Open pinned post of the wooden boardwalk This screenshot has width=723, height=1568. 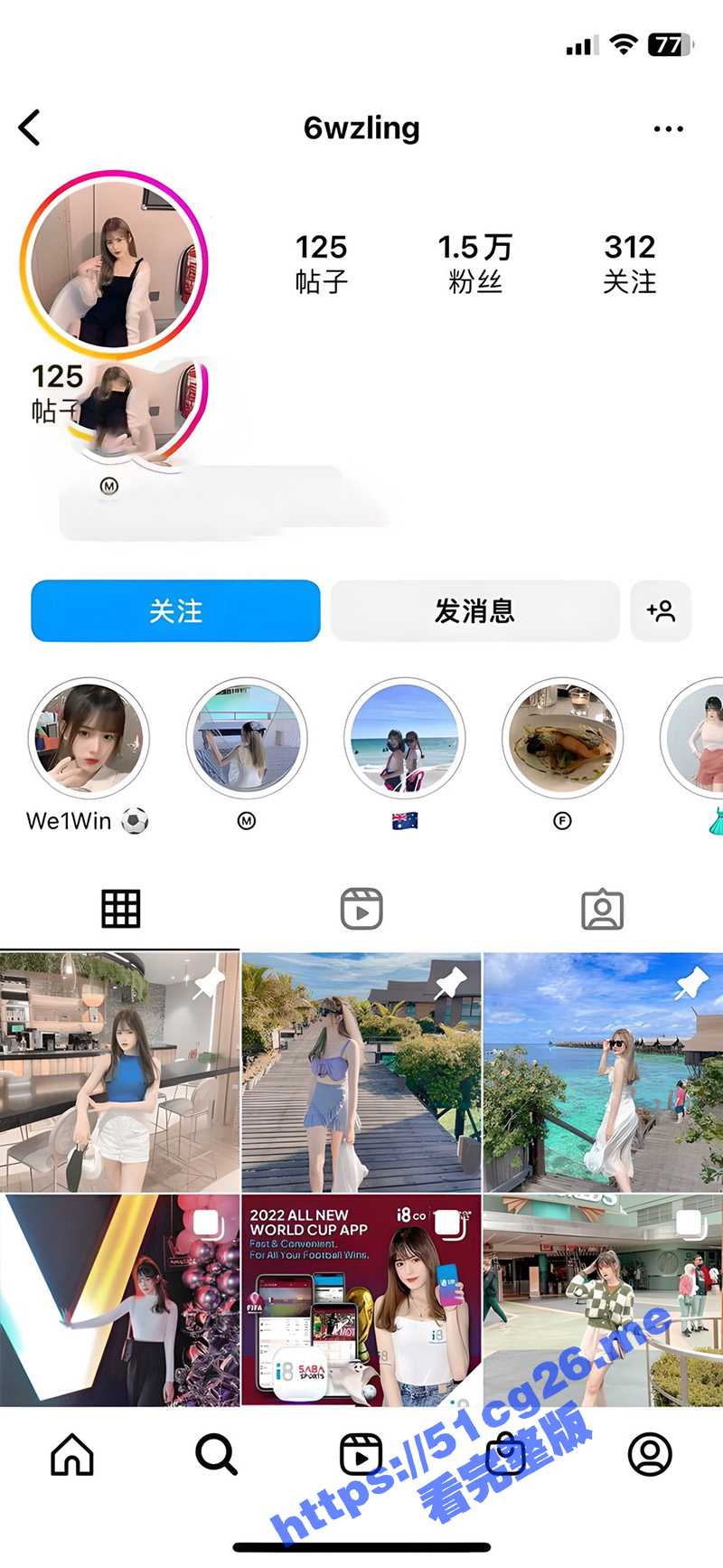click(361, 1072)
